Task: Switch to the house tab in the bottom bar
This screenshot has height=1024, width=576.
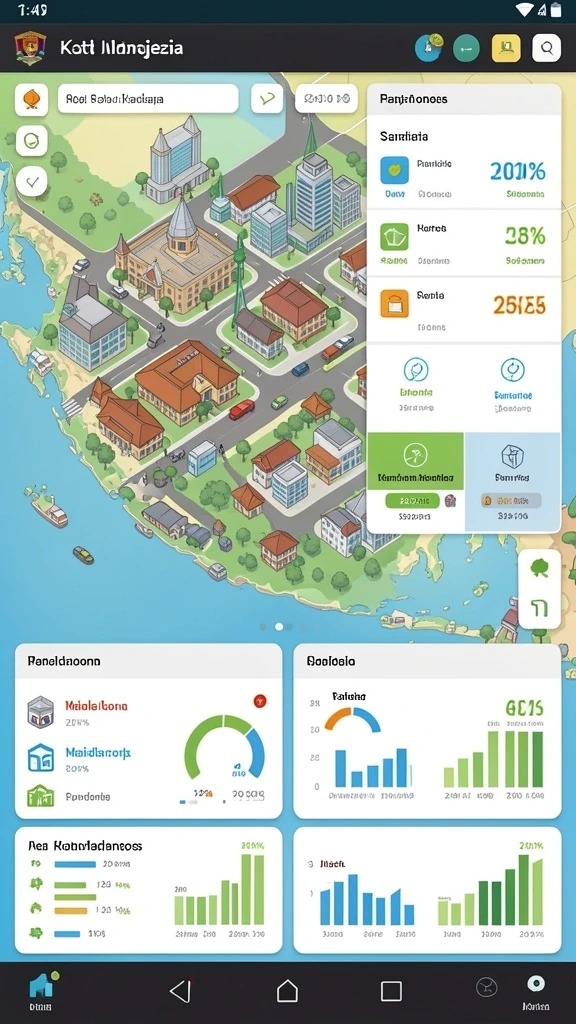Action: tap(40, 991)
